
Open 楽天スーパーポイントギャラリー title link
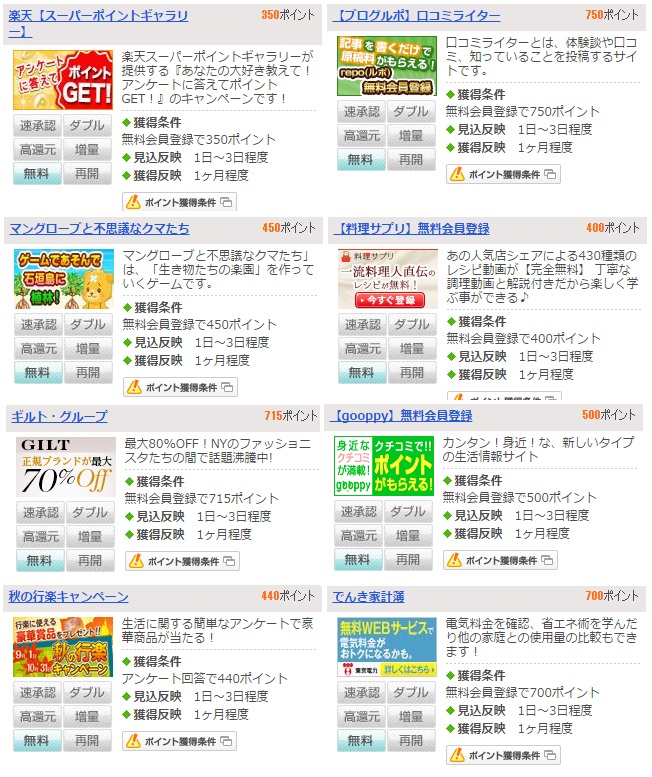[x=98, y=16]
